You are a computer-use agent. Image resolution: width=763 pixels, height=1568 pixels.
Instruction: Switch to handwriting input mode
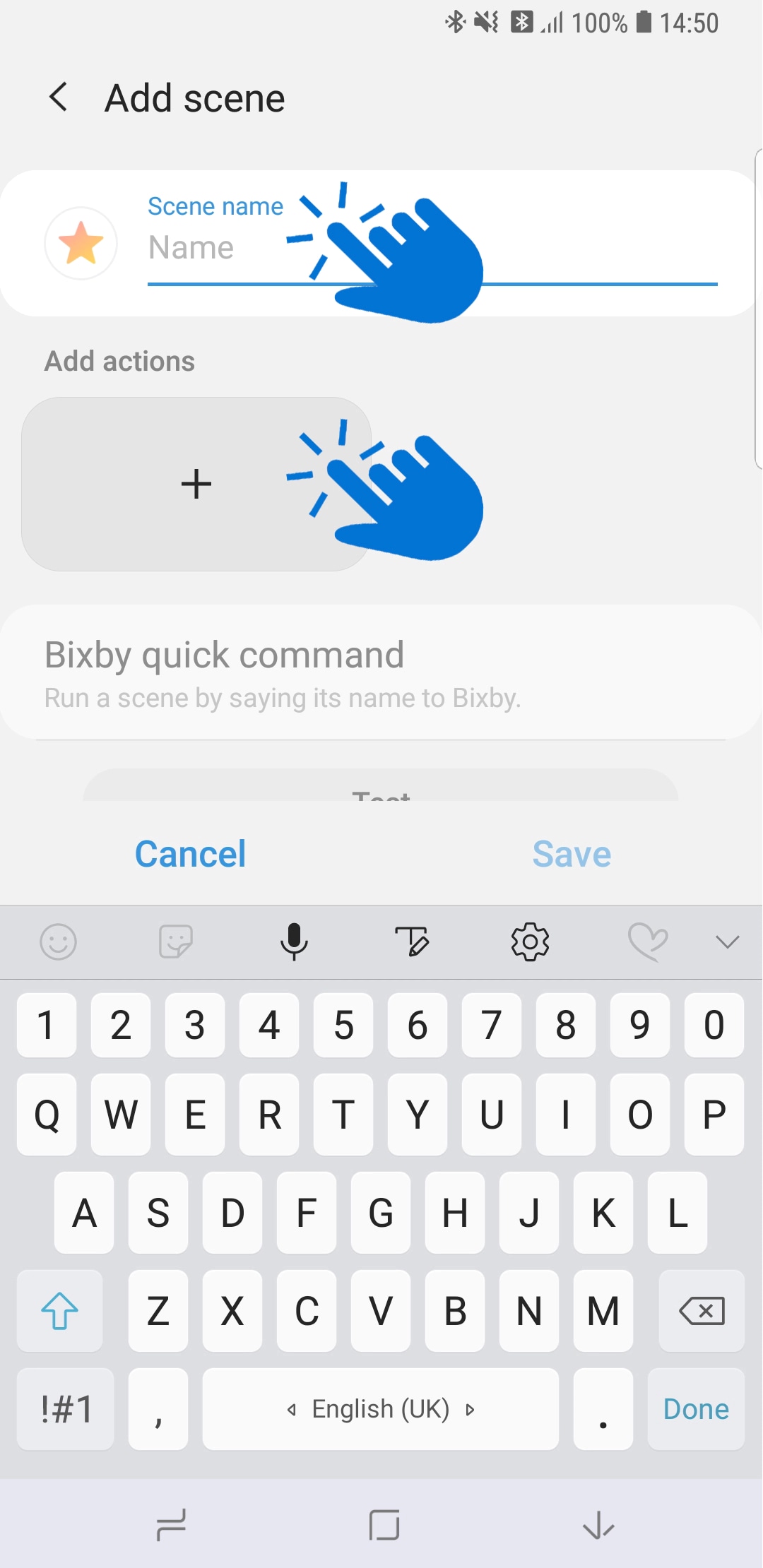[x=412, y=942]
